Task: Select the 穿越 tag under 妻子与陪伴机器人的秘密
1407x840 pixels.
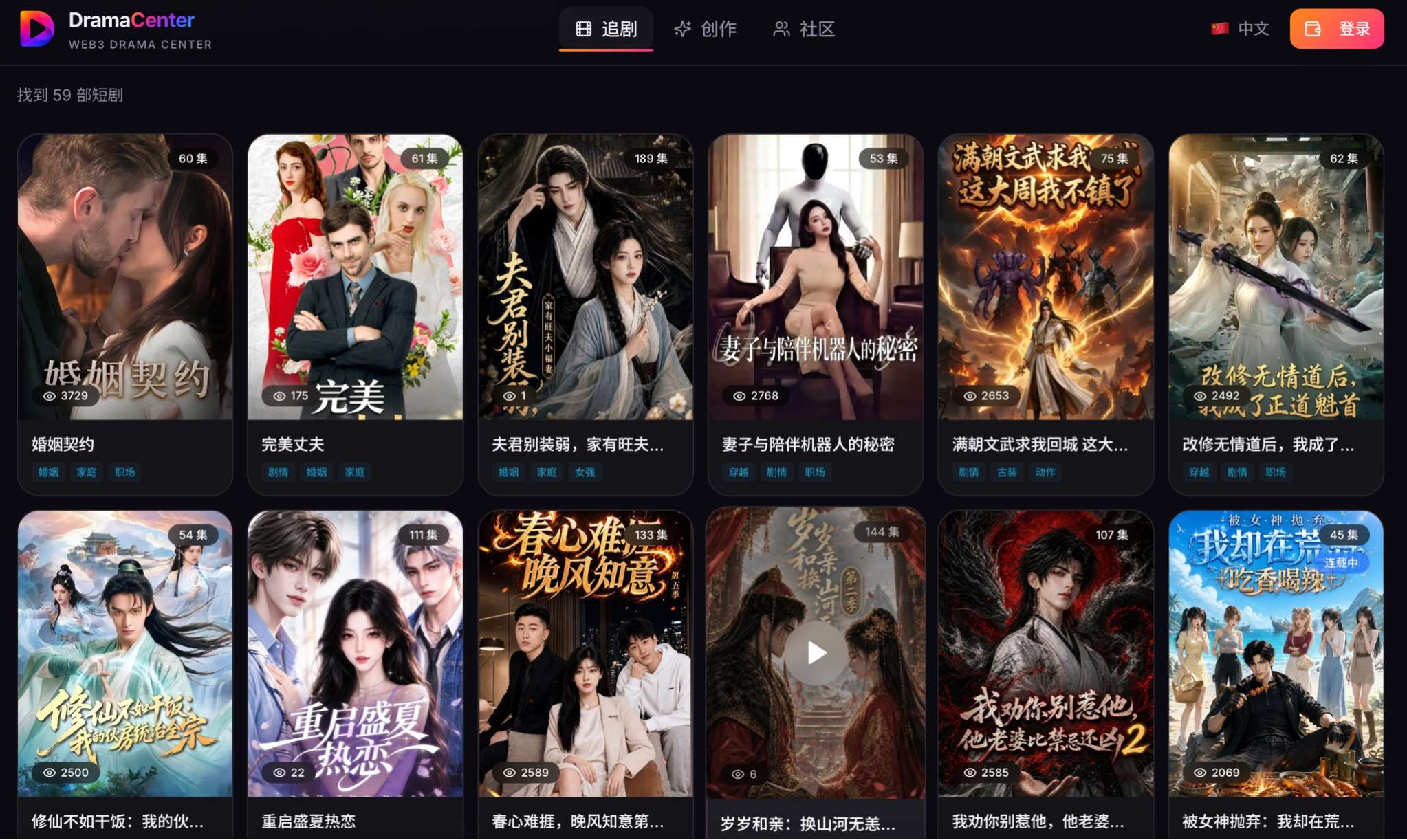Action: [739, 472]
